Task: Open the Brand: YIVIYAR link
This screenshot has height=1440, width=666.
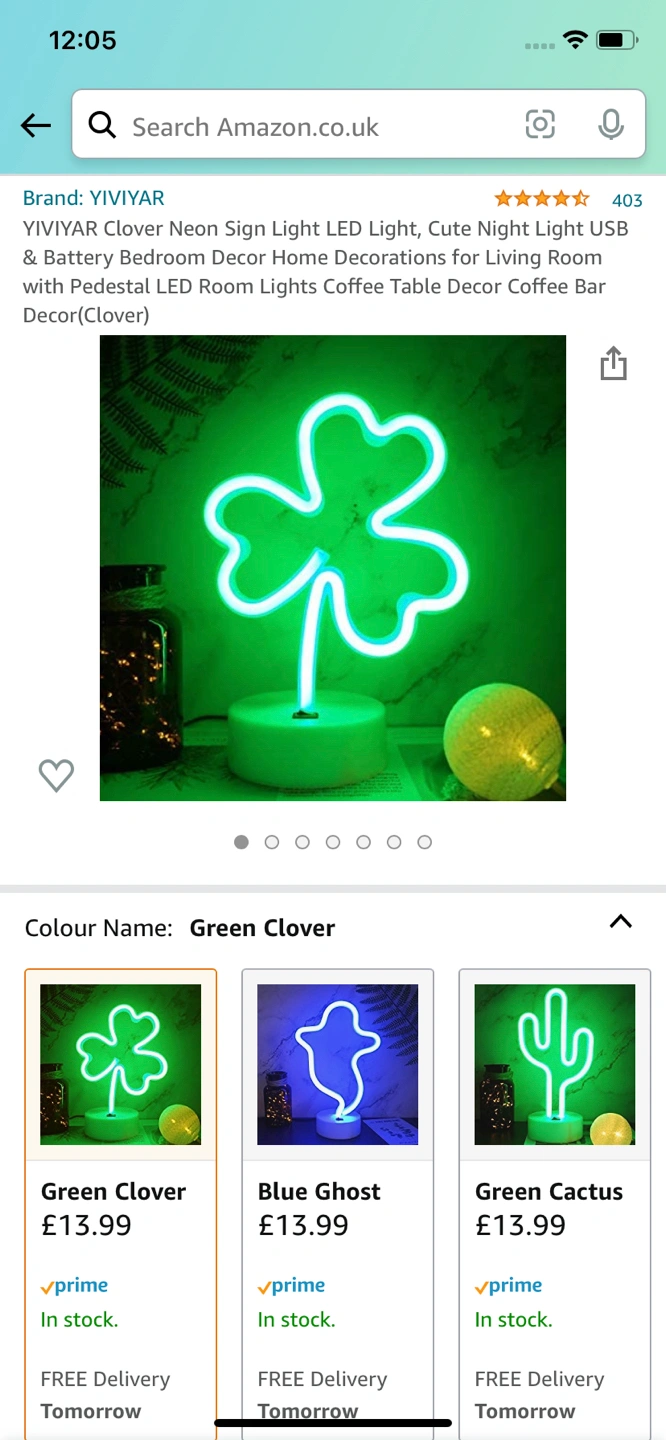Action: tap(94, 198)
